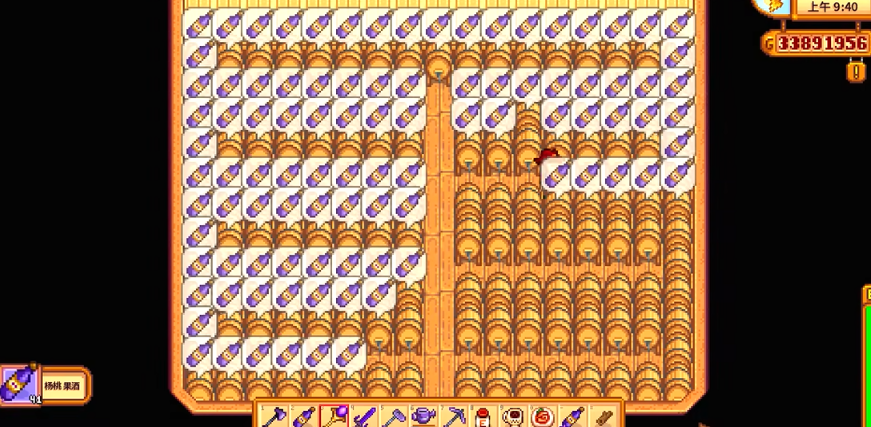The image size is (871, 427).
Task: Open the journal exclamation mark icon
Action: tap(855, 71)
